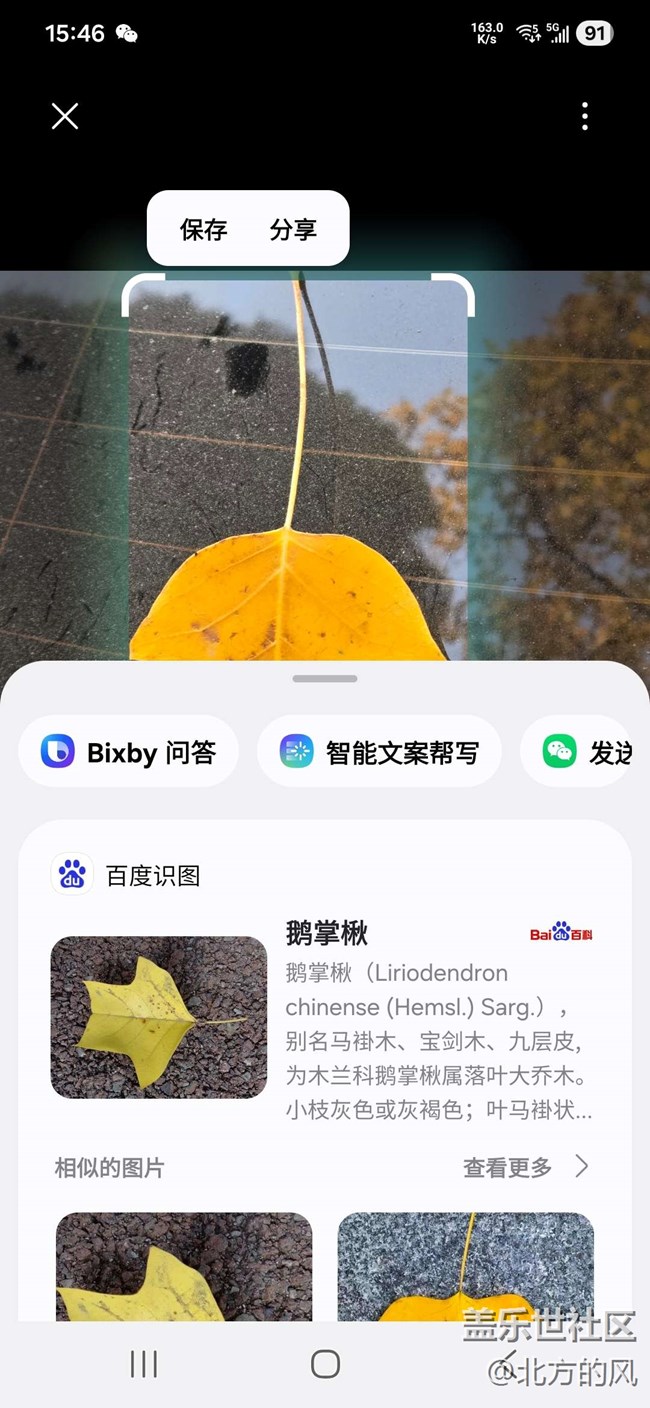Open the similar leaf image on gray granite
The image size is (650, 1408).
pos(466,1266)
